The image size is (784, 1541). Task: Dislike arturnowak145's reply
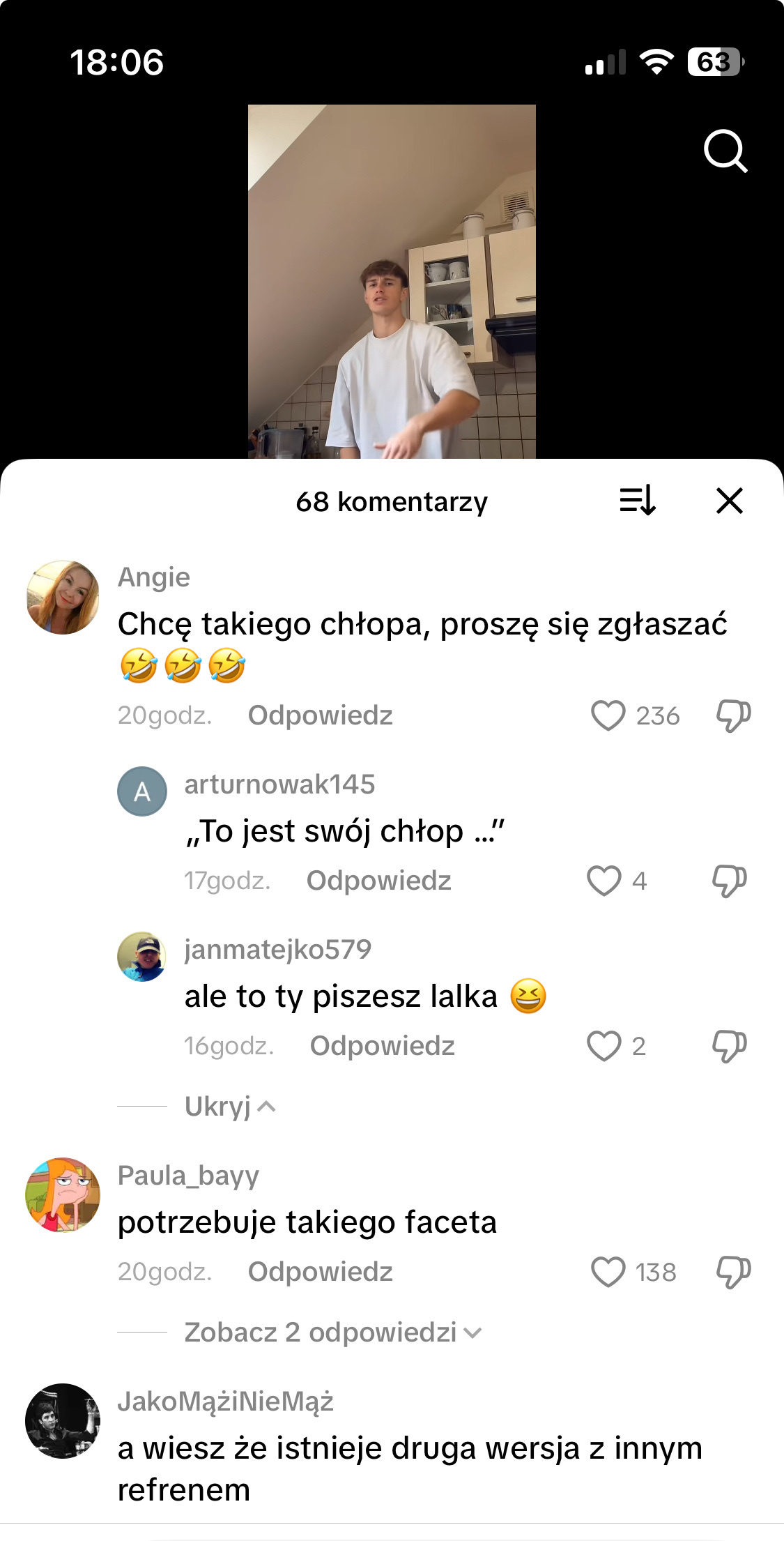click(x=729, y=881)
